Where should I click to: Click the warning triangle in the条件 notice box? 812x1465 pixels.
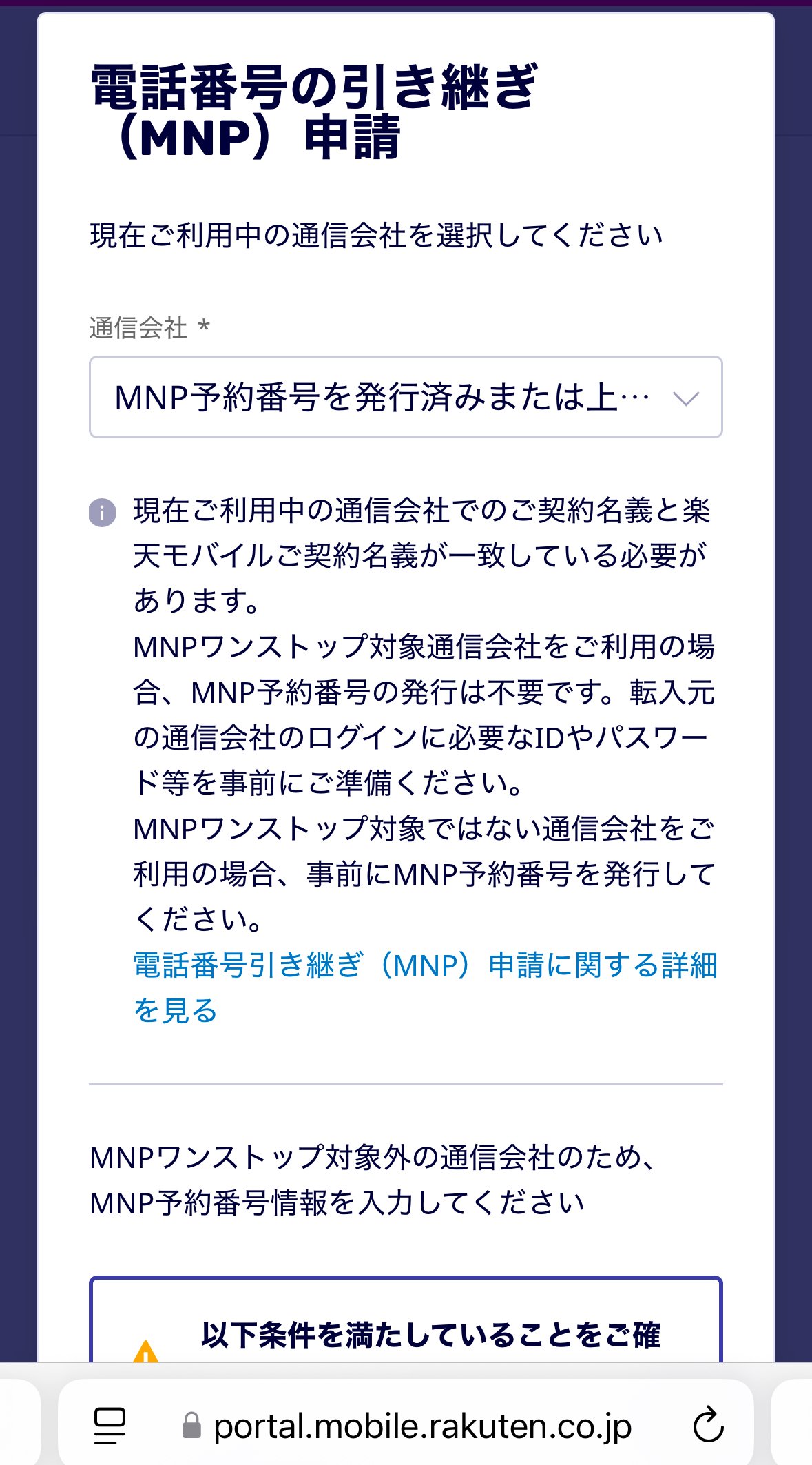point(147,1353)
